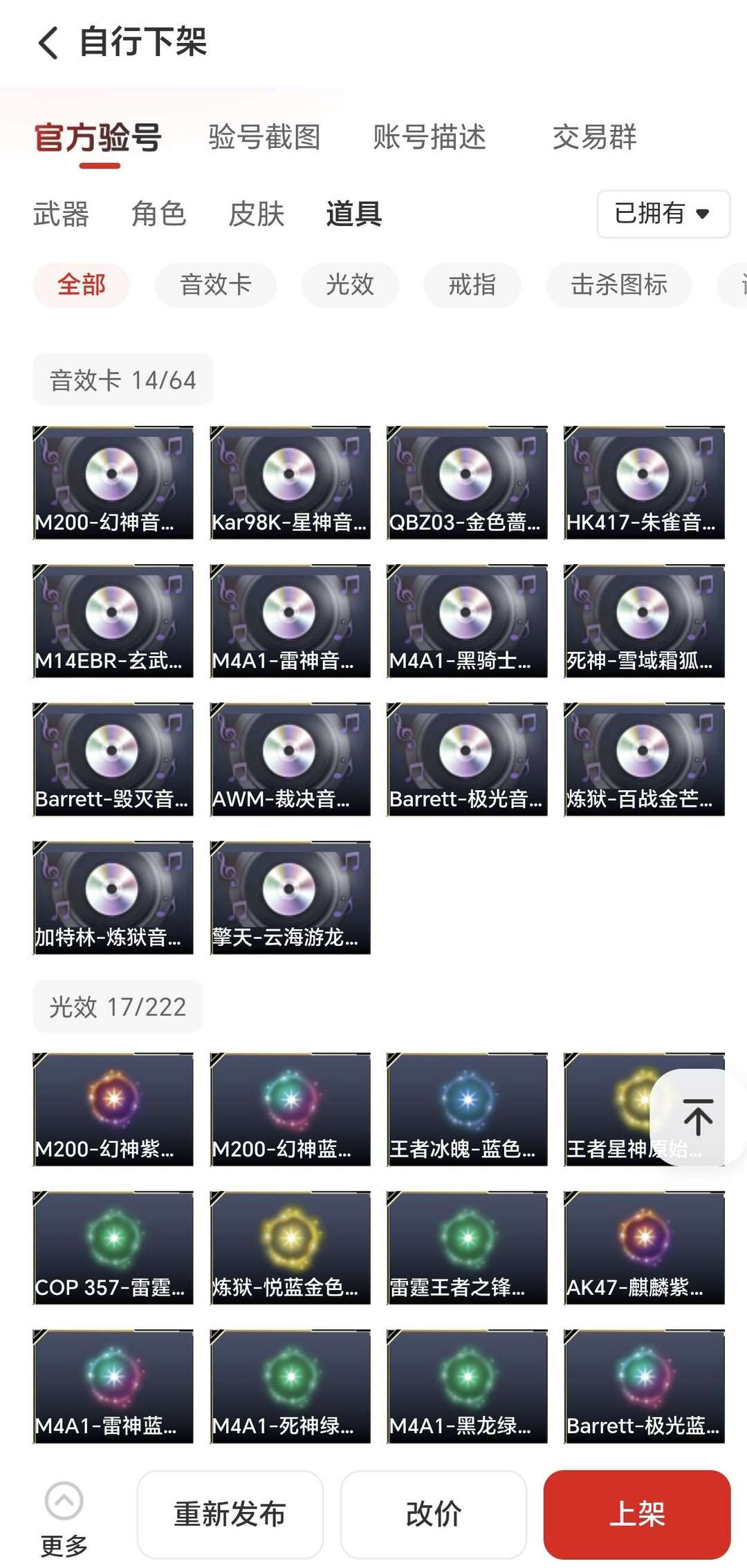Viewport: 747px width, 1568px height.
Task: Select the 全部 filter chip
Action: 81,284
